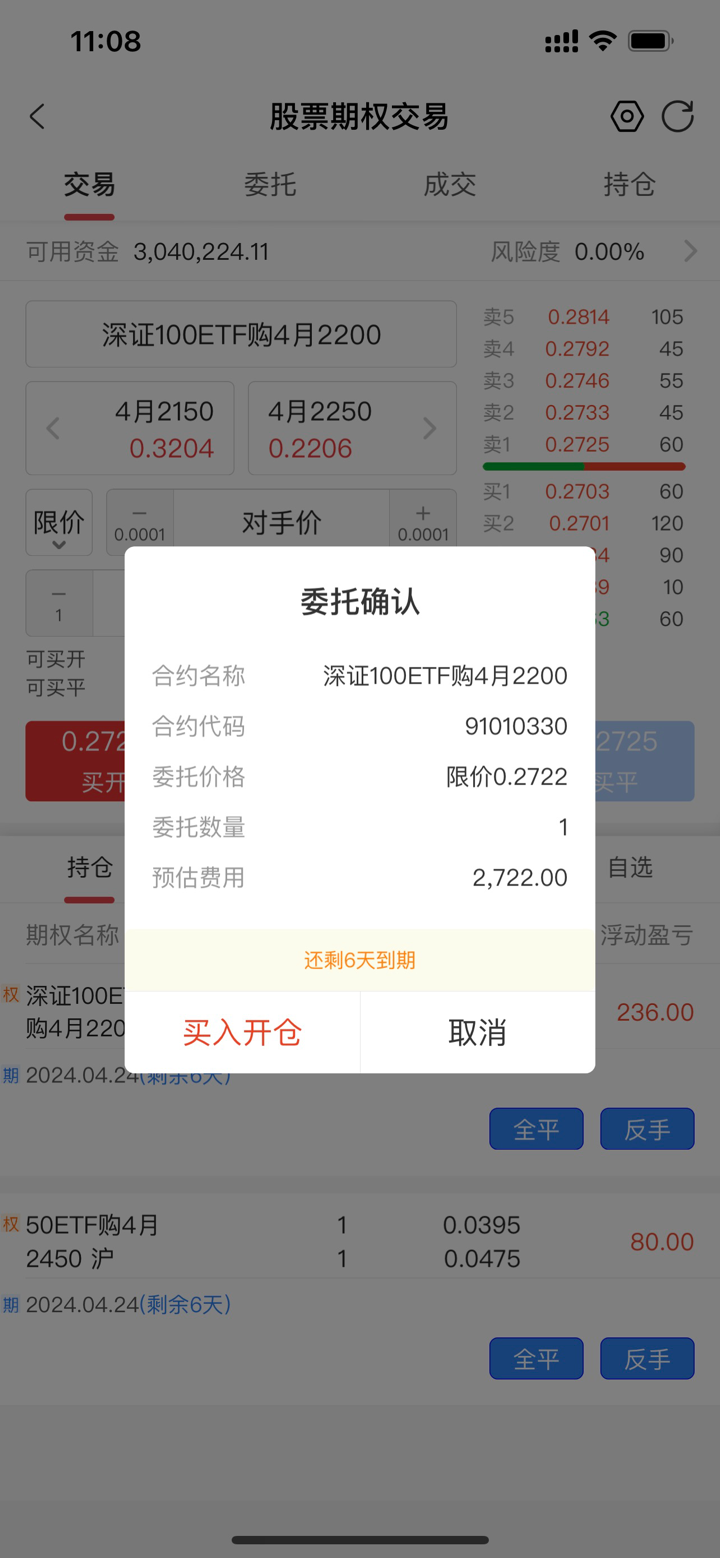This screenshot has width=720, height=1558.
Task: Confirm the order with 买入开仓
Action: coord(242,1032)
